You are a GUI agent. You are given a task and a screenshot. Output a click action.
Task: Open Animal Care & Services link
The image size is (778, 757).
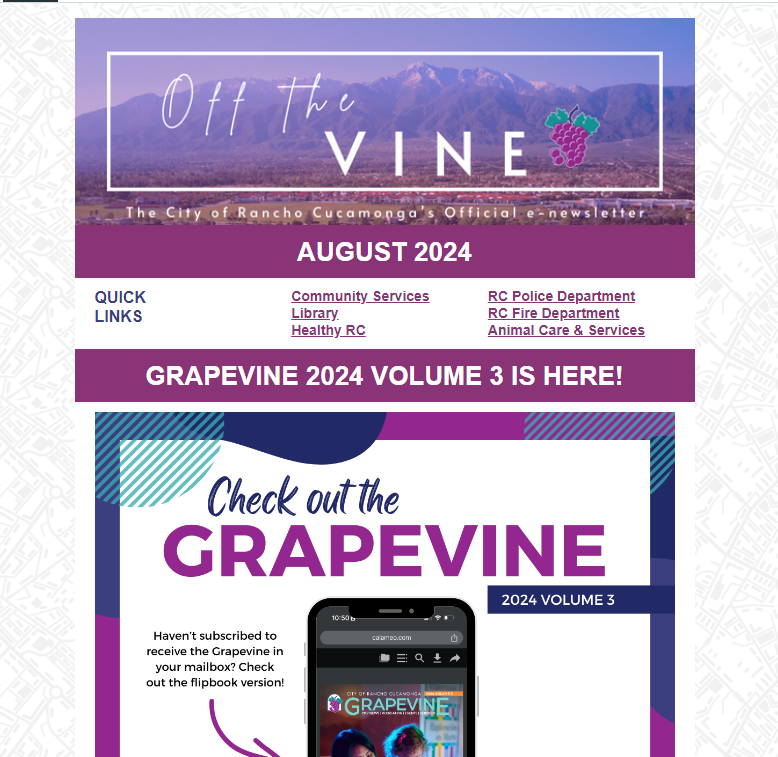(x=566, y=330)
